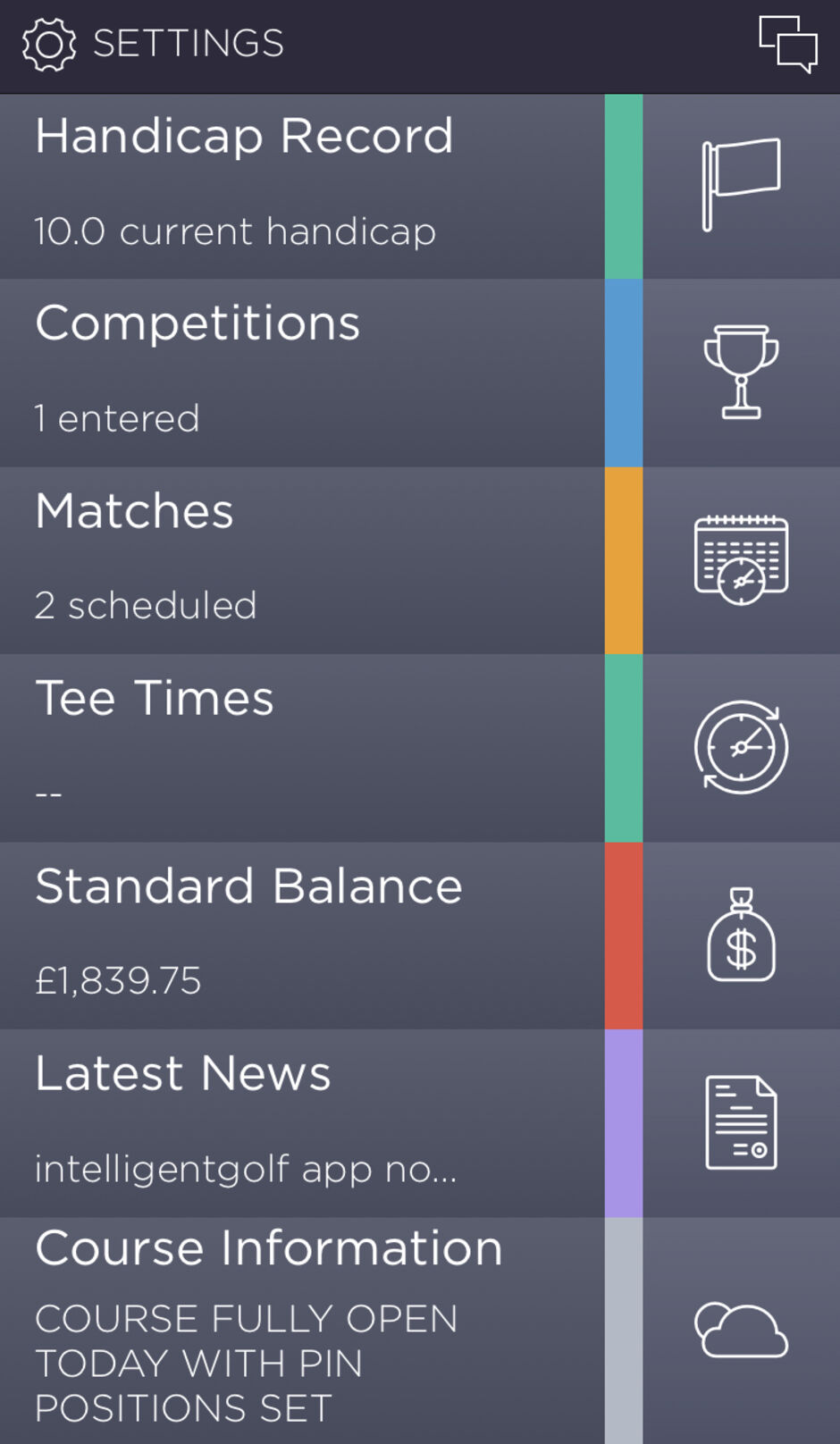The height and width of the screenshot is (1444, 840).
Task: Open Settings from the gear icon
Action: 49,45
